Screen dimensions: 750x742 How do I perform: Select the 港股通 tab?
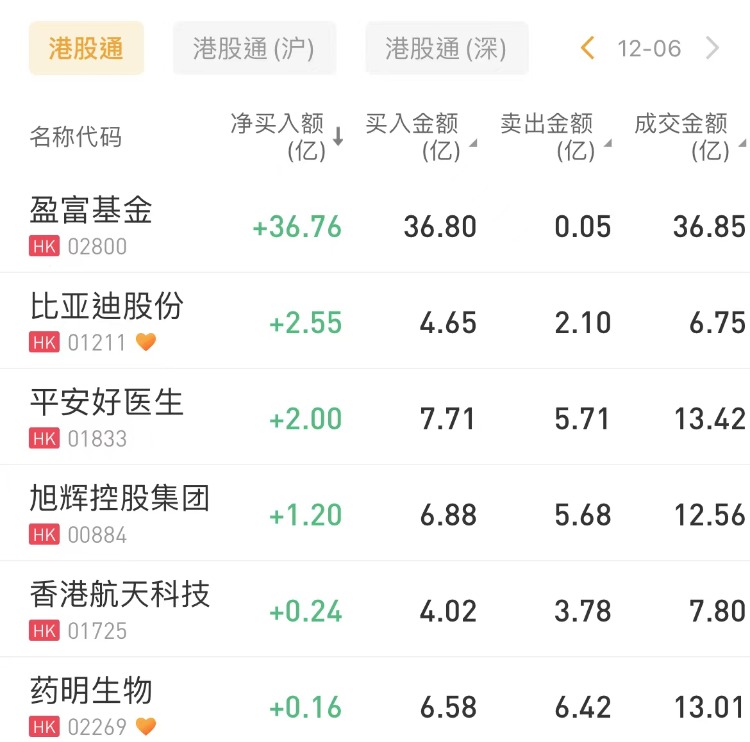[86, 48]
